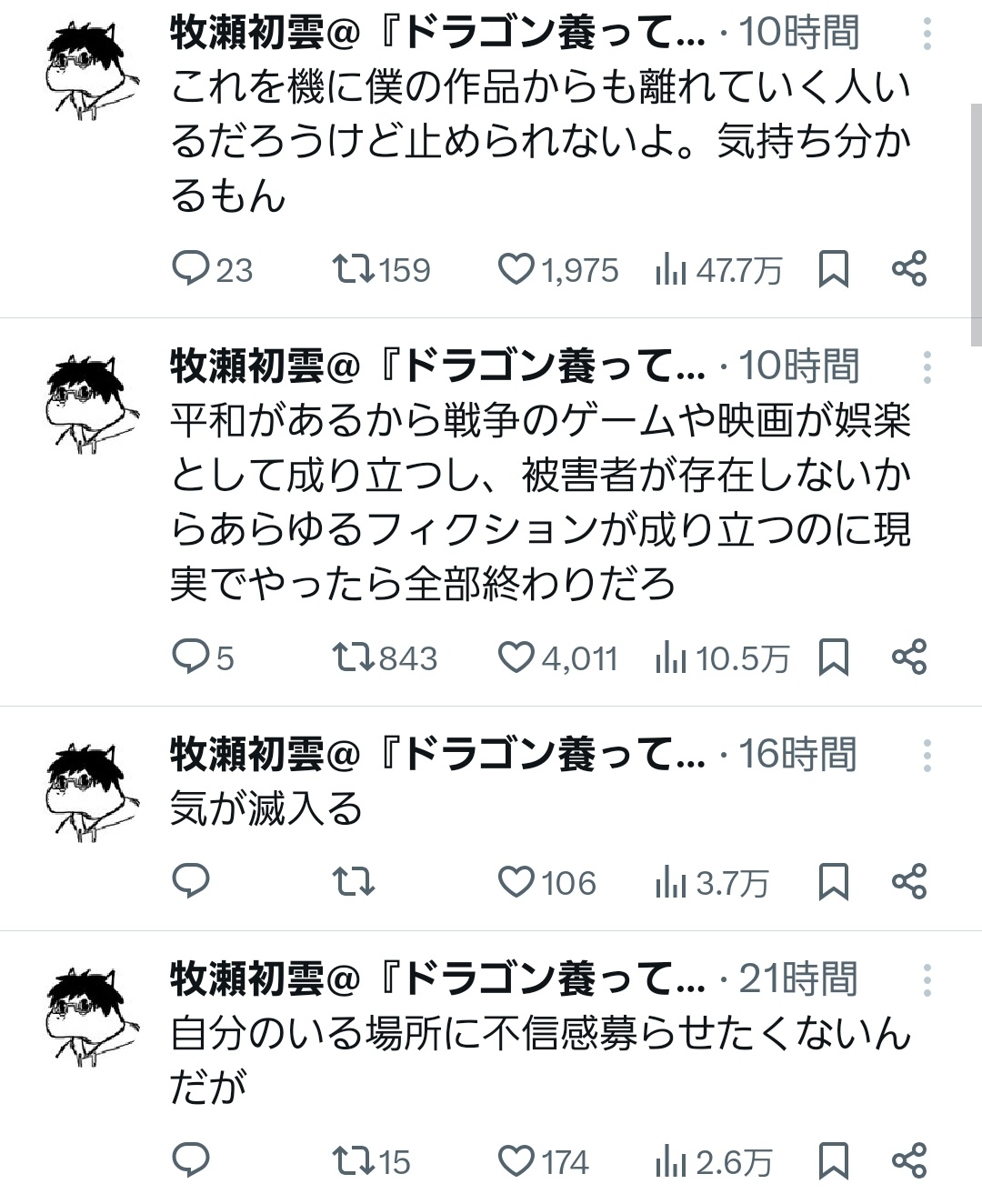Like the 気が滅入る tweet
Screen dimensions: 982x1204
tap(516, 883)
